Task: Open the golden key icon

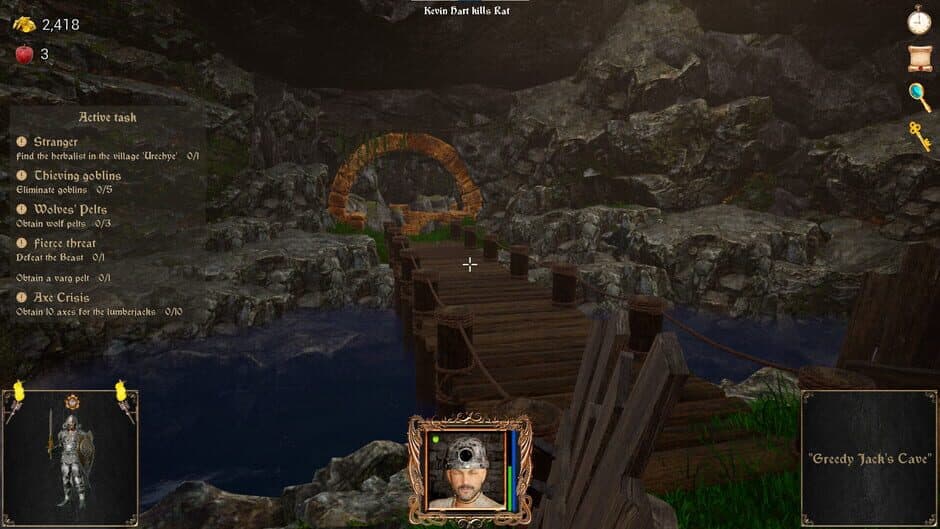Action: click(x=919, y=136)
